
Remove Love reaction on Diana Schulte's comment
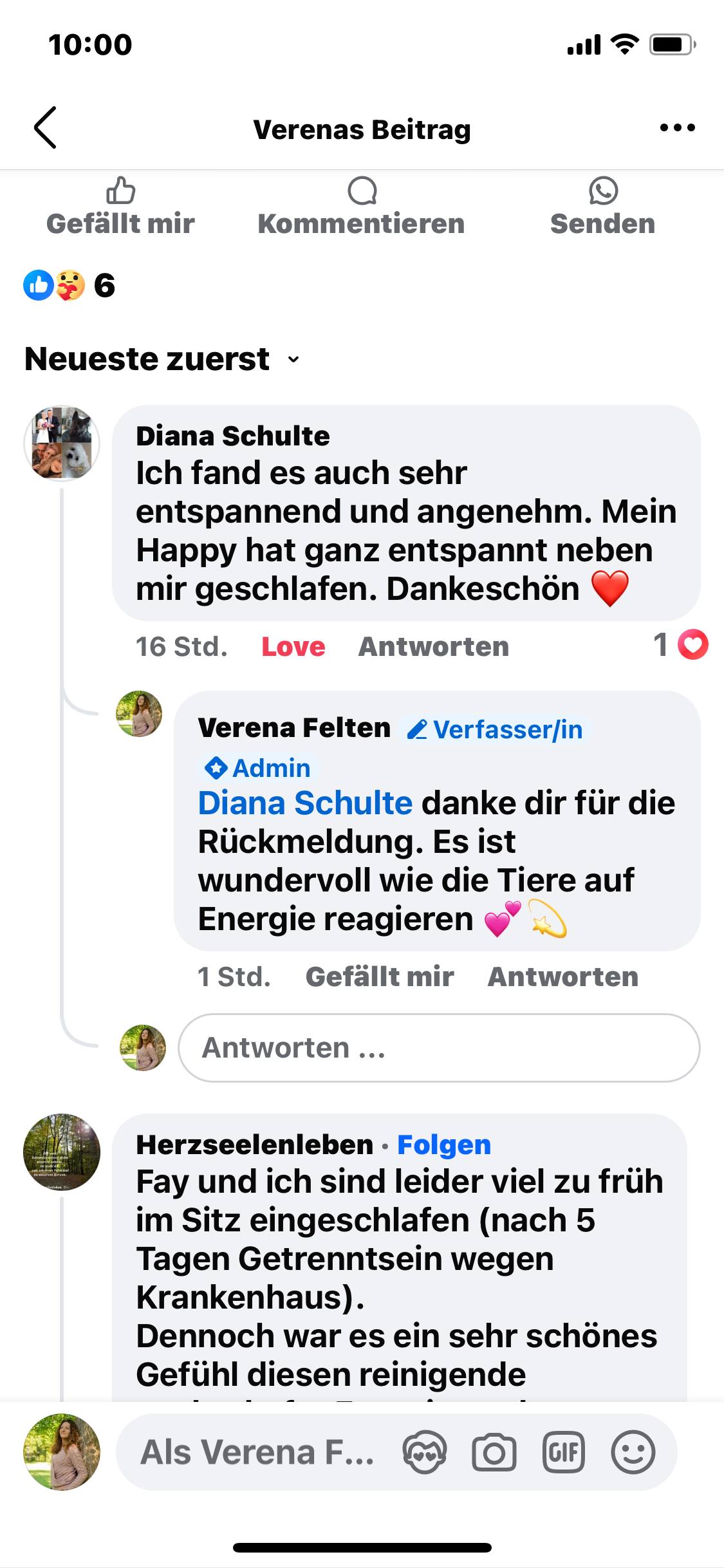[x=293, y=646]
